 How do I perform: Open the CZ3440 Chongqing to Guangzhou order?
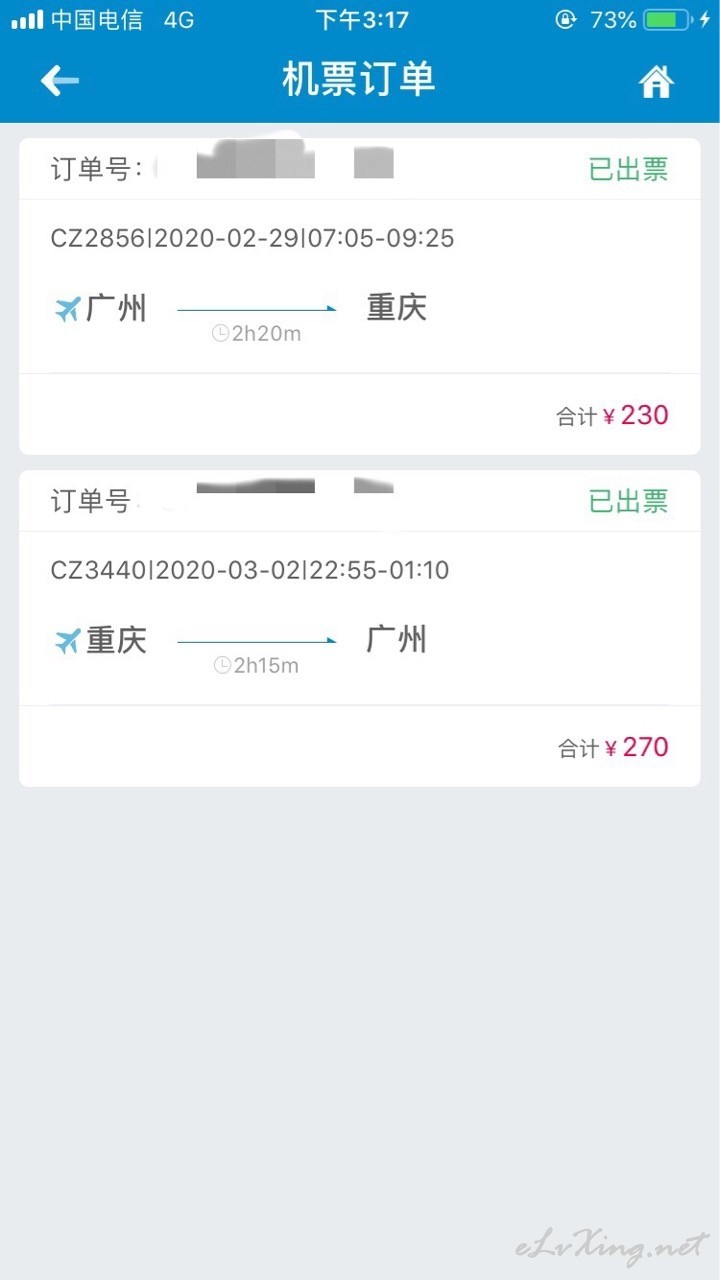click(x=360, y=628)
